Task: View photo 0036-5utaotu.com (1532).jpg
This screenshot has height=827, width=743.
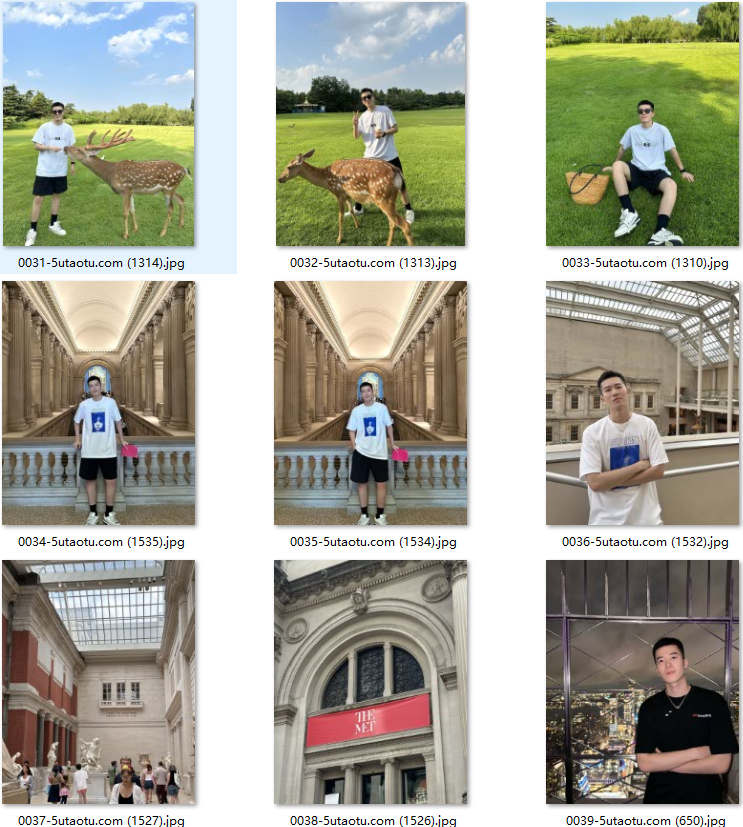Action: pos(642,403)
